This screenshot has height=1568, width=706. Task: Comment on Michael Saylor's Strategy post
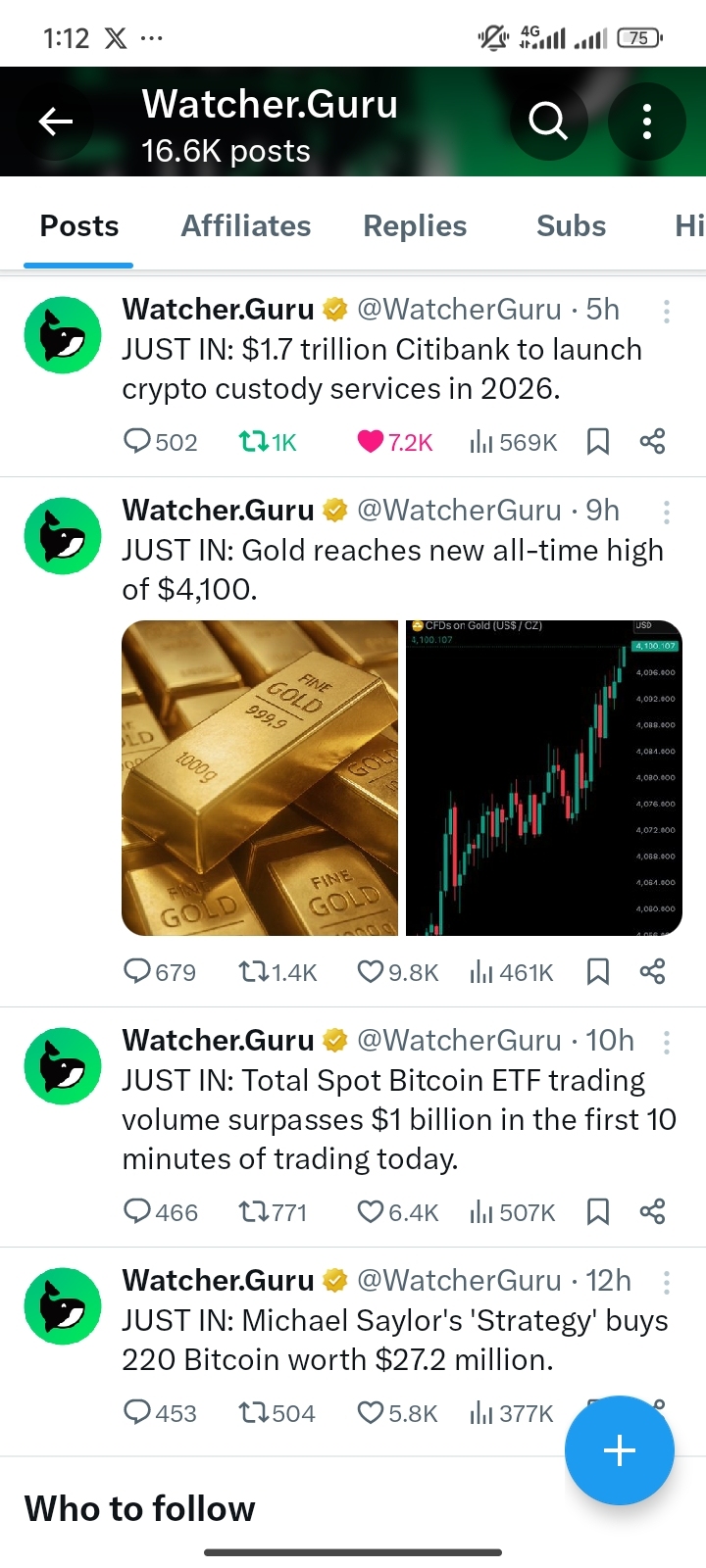coord(137,1413)
